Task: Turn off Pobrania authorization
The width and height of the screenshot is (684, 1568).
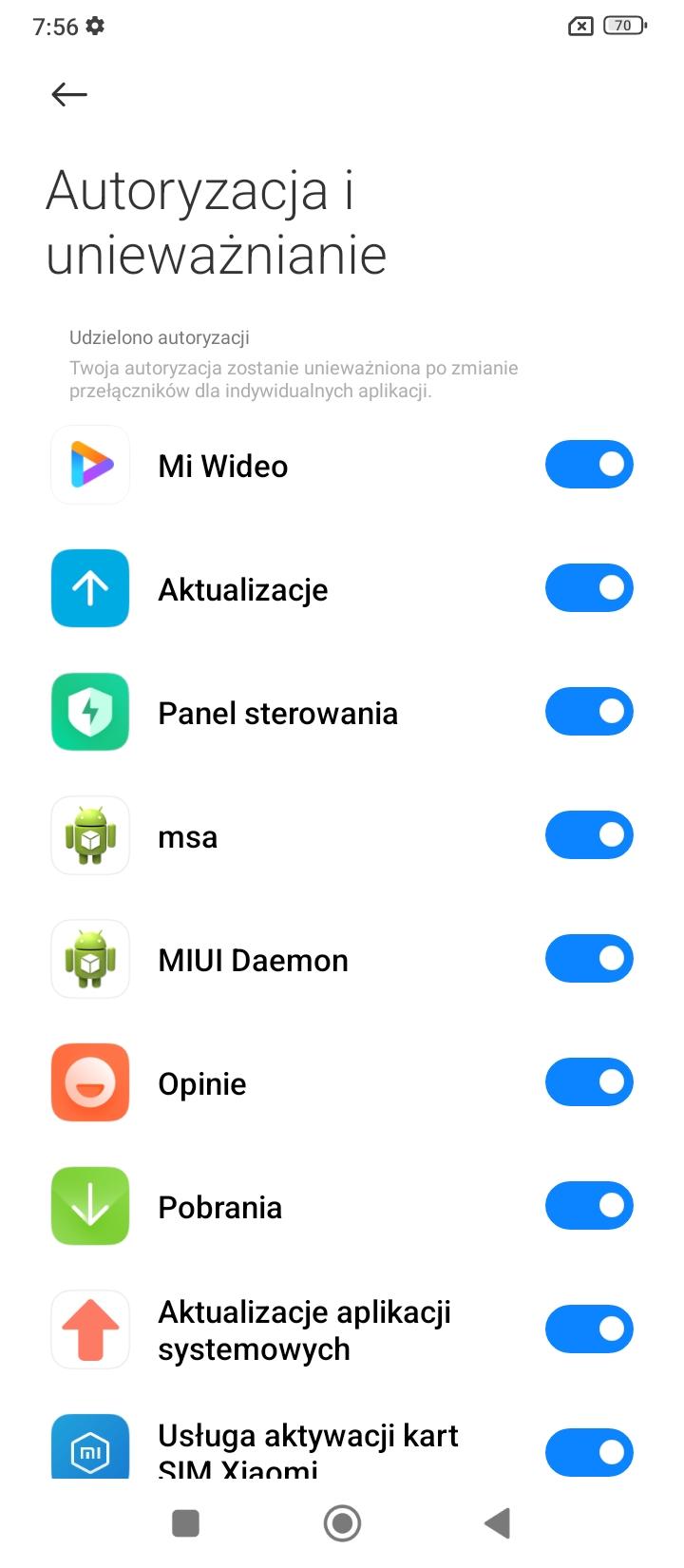Action: coord(589,1206)
